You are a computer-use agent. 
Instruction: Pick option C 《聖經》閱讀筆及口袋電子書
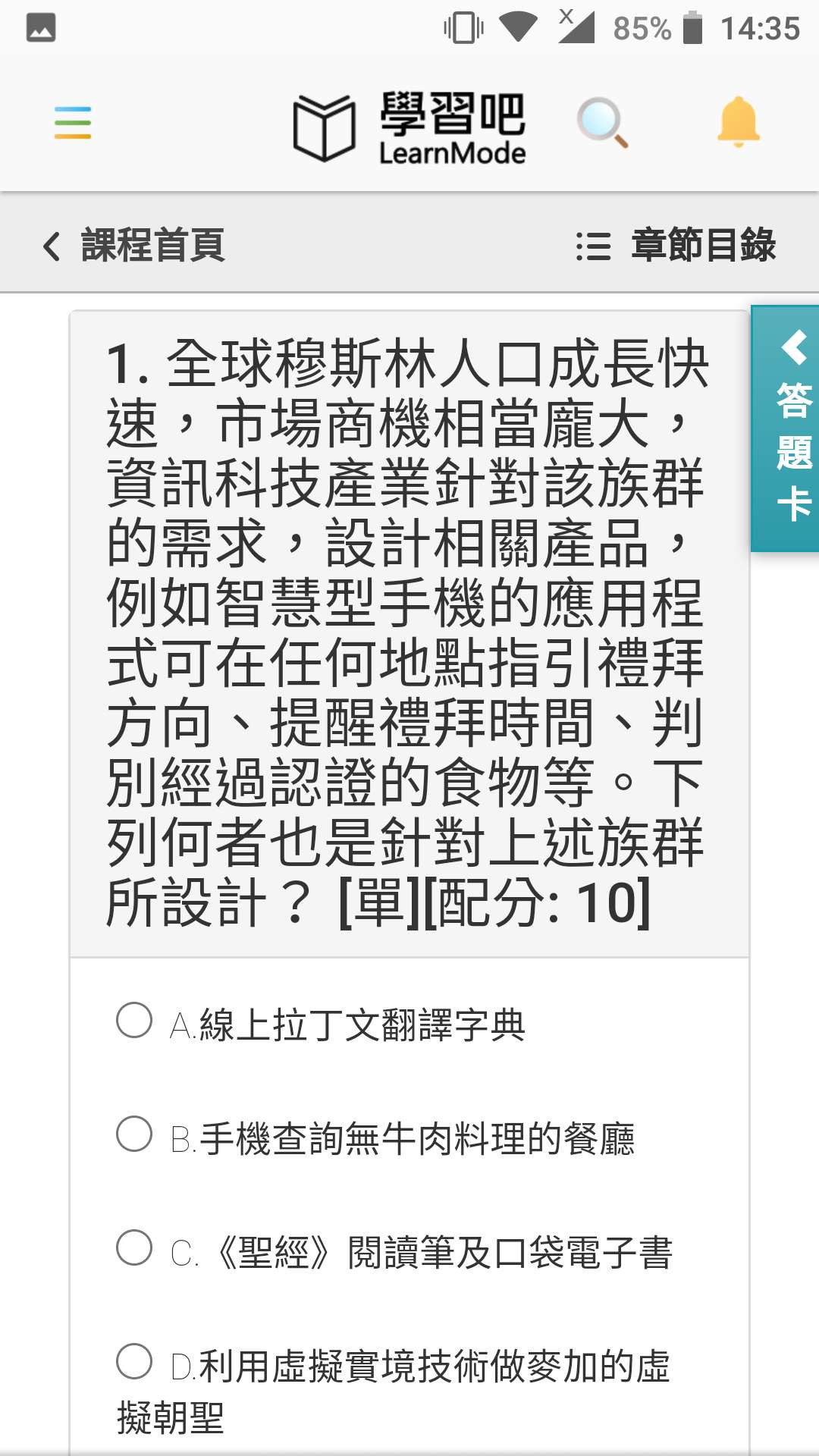(134, 1247)
